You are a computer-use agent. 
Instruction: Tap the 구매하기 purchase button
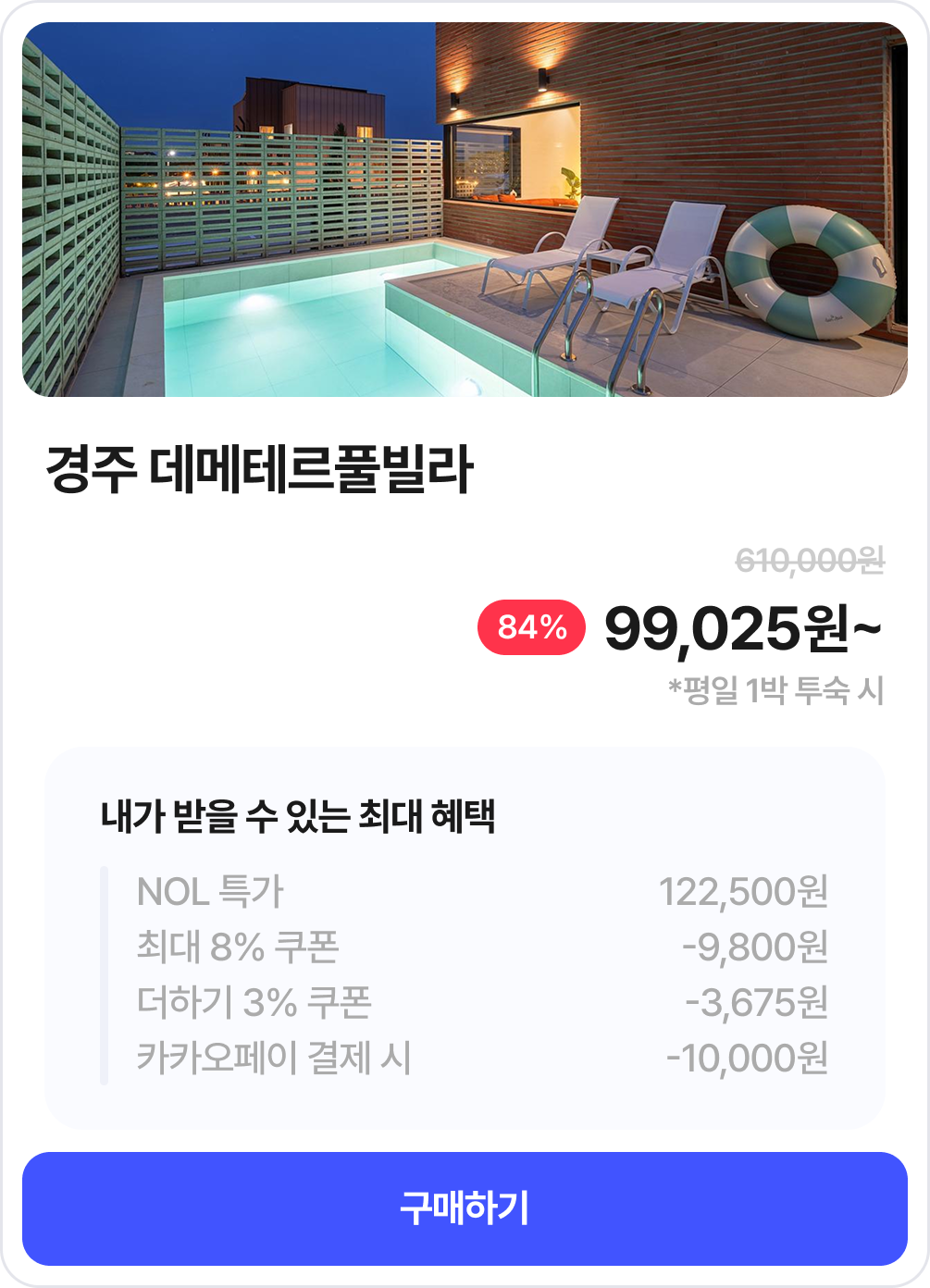click(x=465, y=1208)
